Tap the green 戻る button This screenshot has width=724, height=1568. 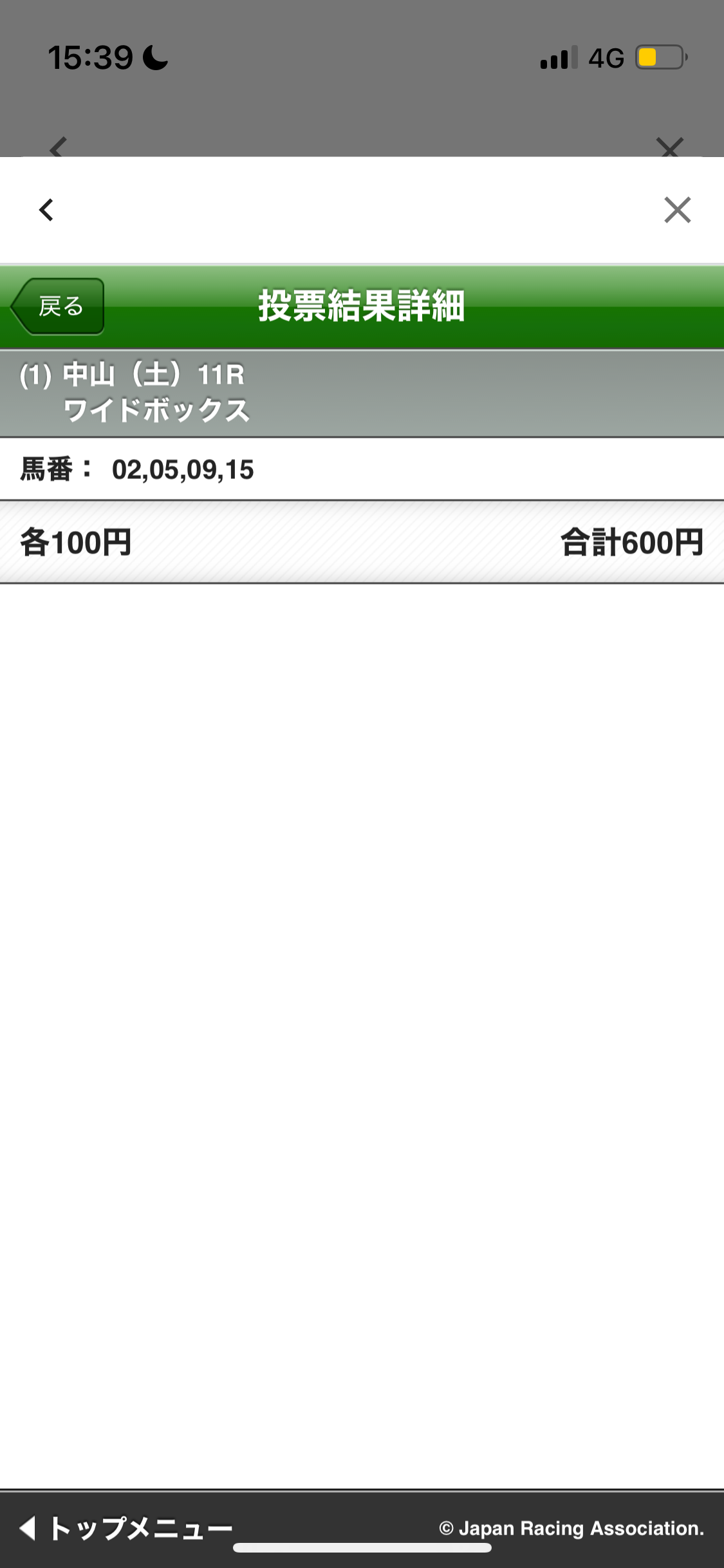point(59,306)
